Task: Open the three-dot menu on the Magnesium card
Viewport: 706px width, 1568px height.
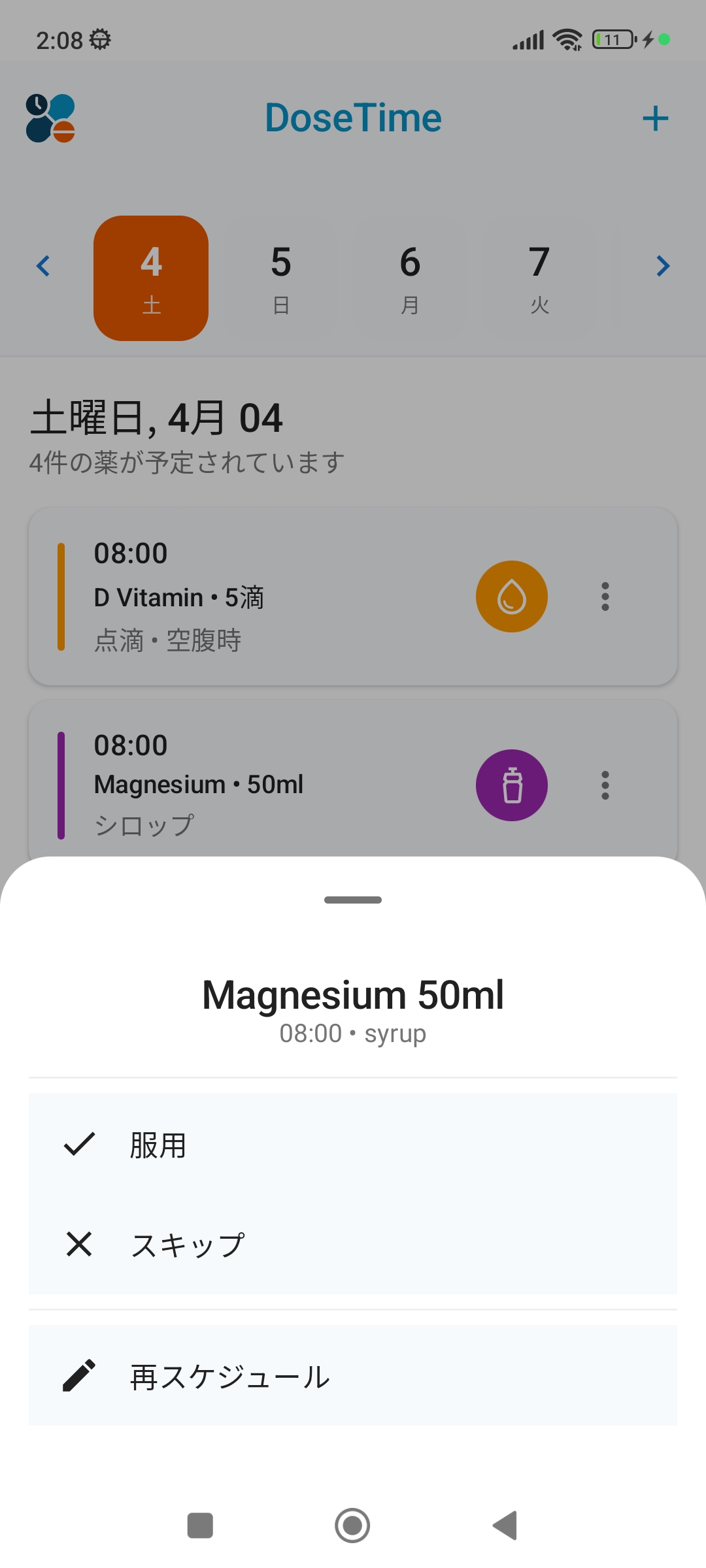Action: point(605,786)
